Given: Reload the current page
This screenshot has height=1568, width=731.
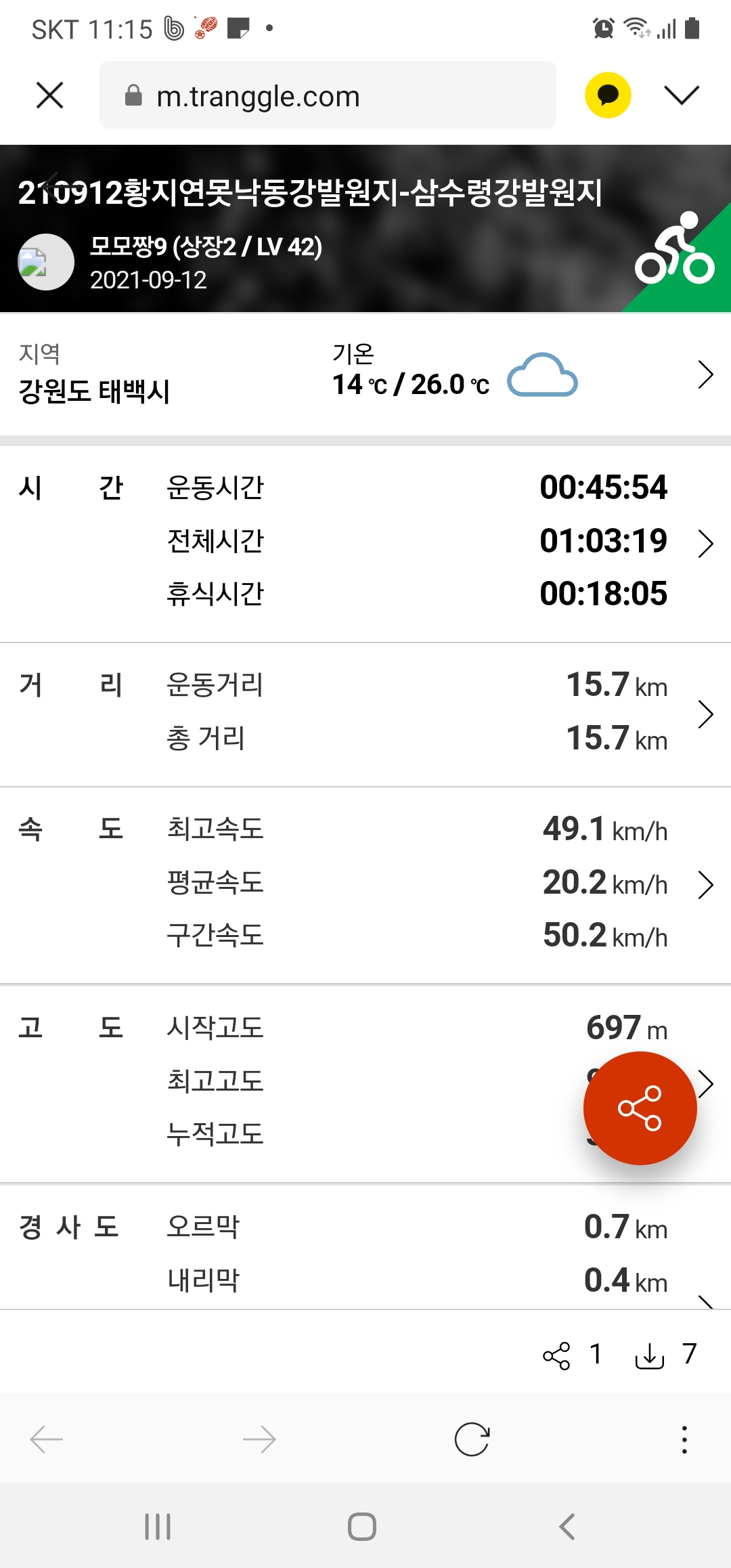Looking at the screenshot, I should pos(472,1439).
